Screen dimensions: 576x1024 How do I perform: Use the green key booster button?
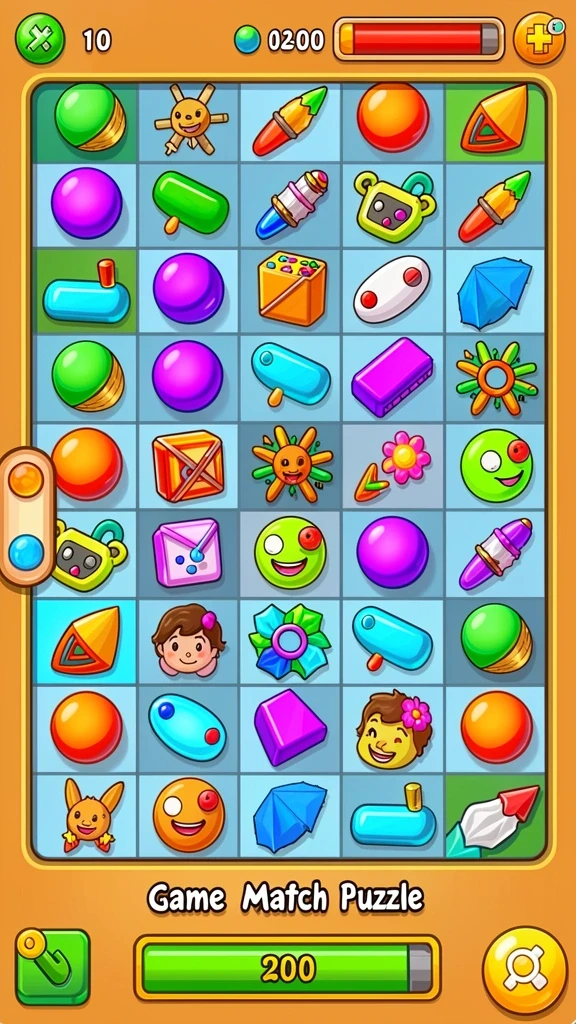pyautogui.click(x=52, y=967)
